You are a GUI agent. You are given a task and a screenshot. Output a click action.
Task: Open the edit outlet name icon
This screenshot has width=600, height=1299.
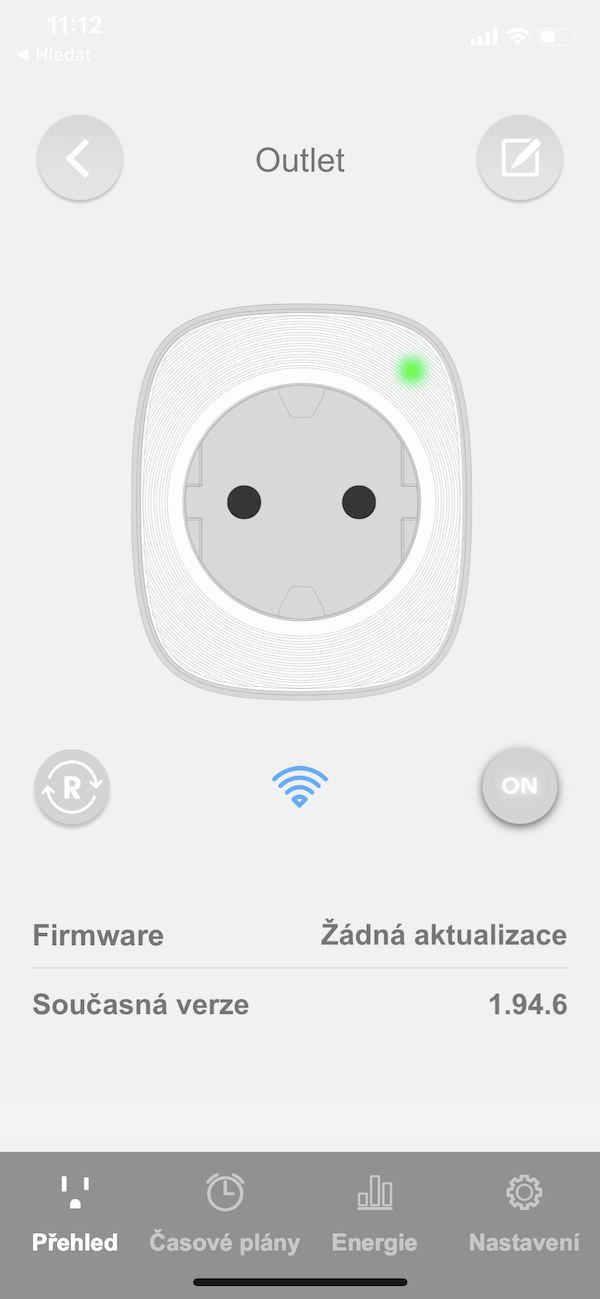(520, 160)
